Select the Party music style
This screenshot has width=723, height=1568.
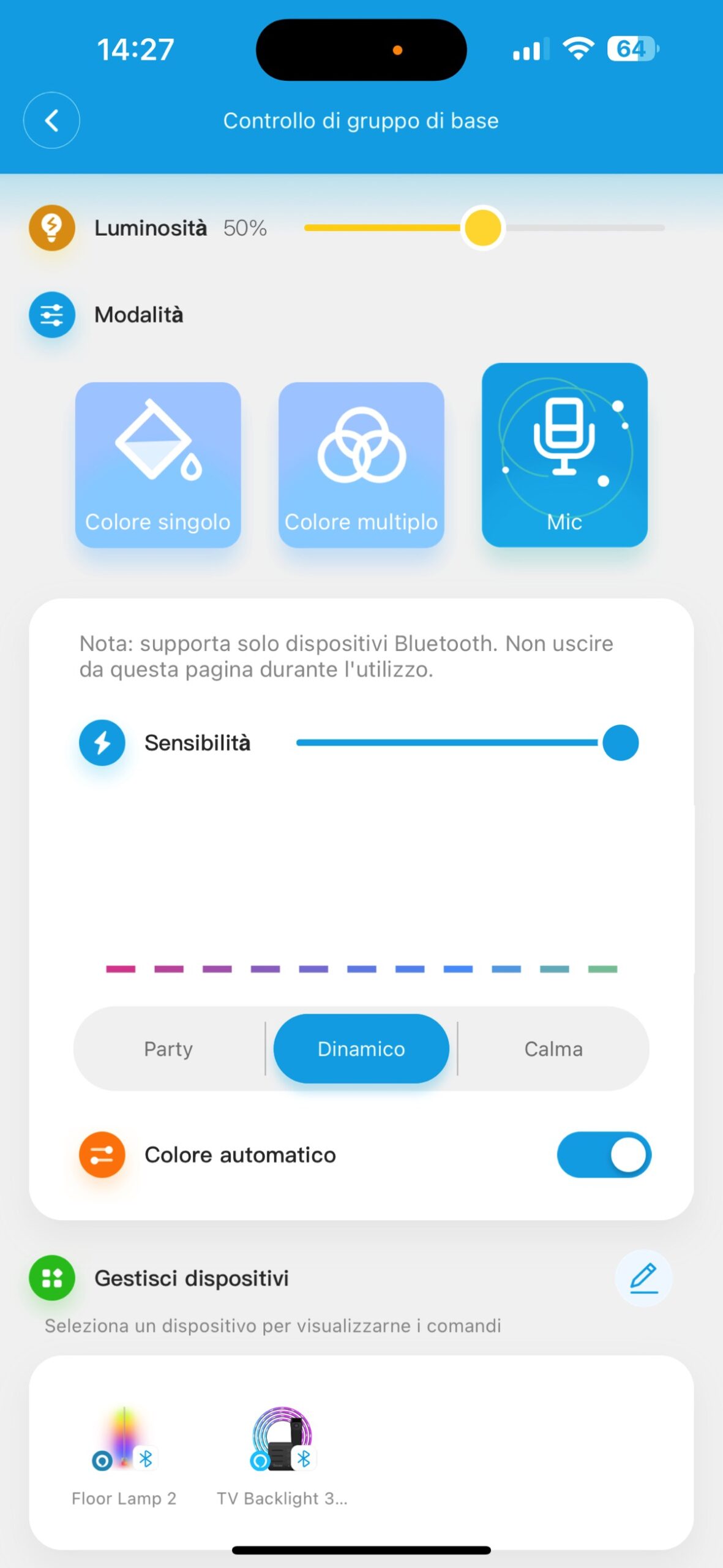click(168, 1049)
